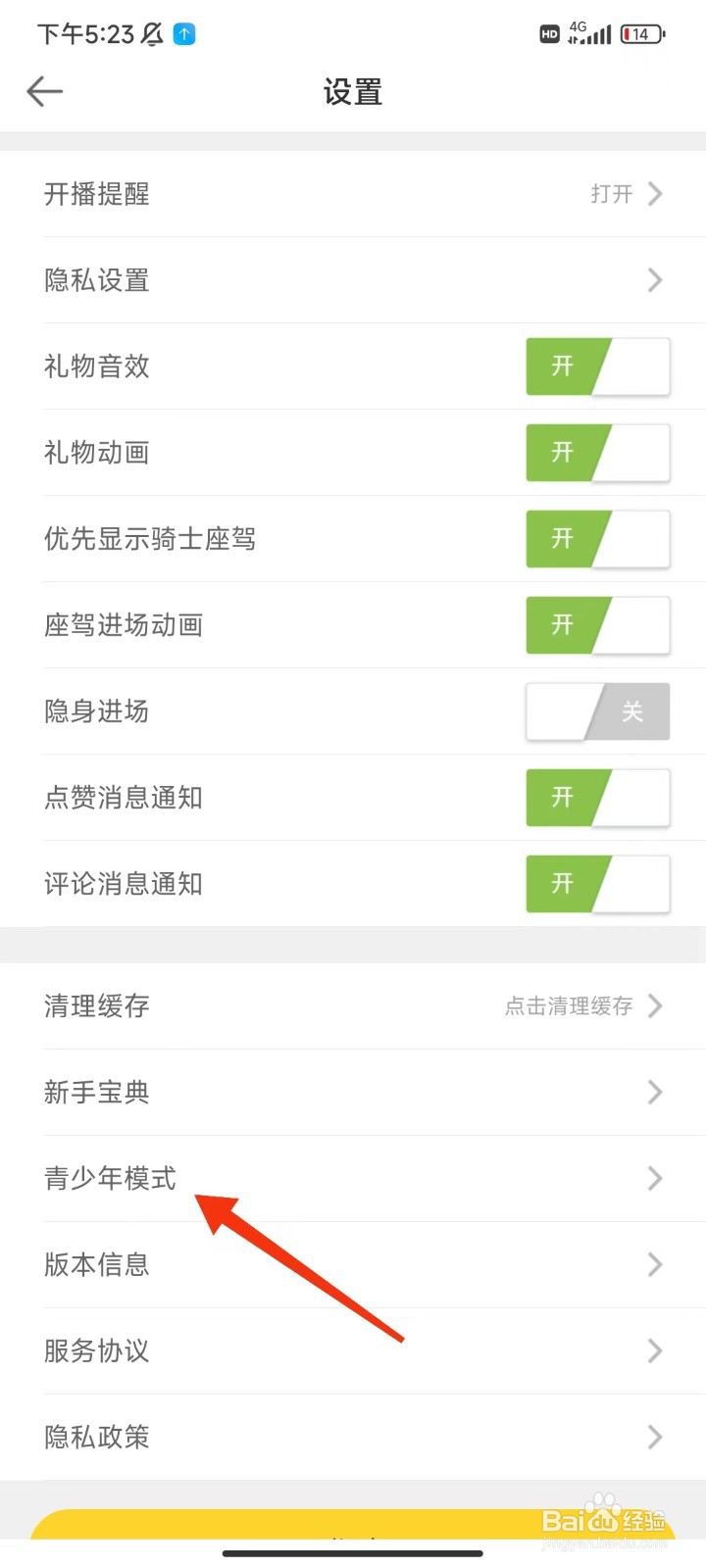
Task: Open the 青少年模式 teen mode entry
Action: tap(110, 1179)
